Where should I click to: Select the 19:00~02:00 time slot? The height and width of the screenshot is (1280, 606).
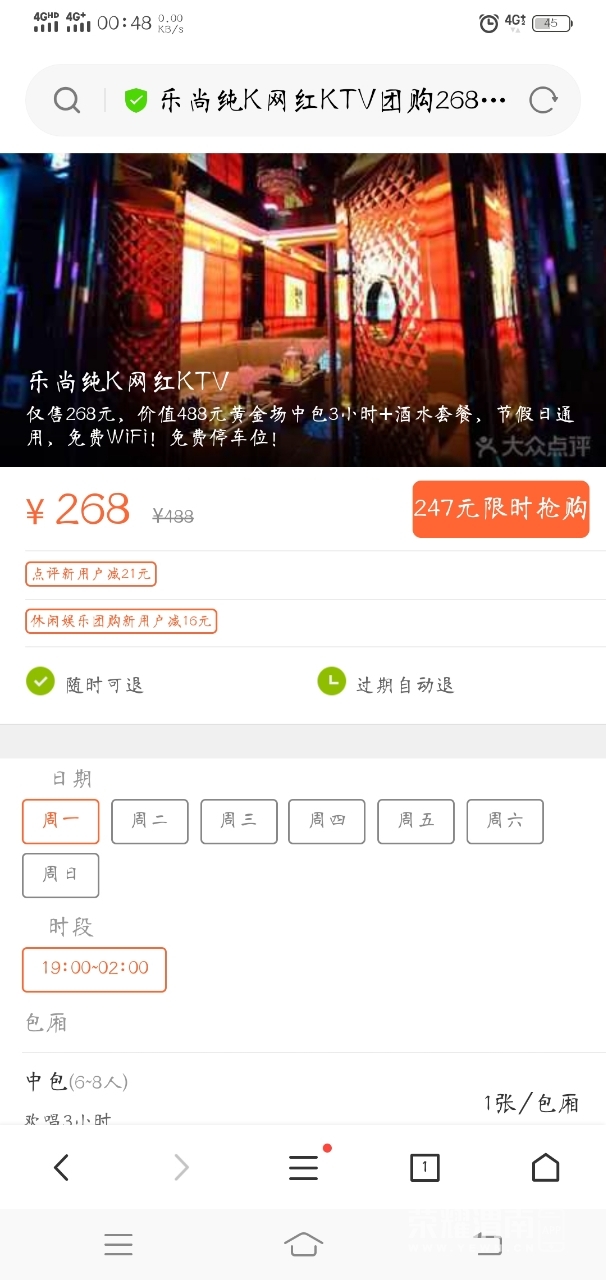tap(95, 969)
